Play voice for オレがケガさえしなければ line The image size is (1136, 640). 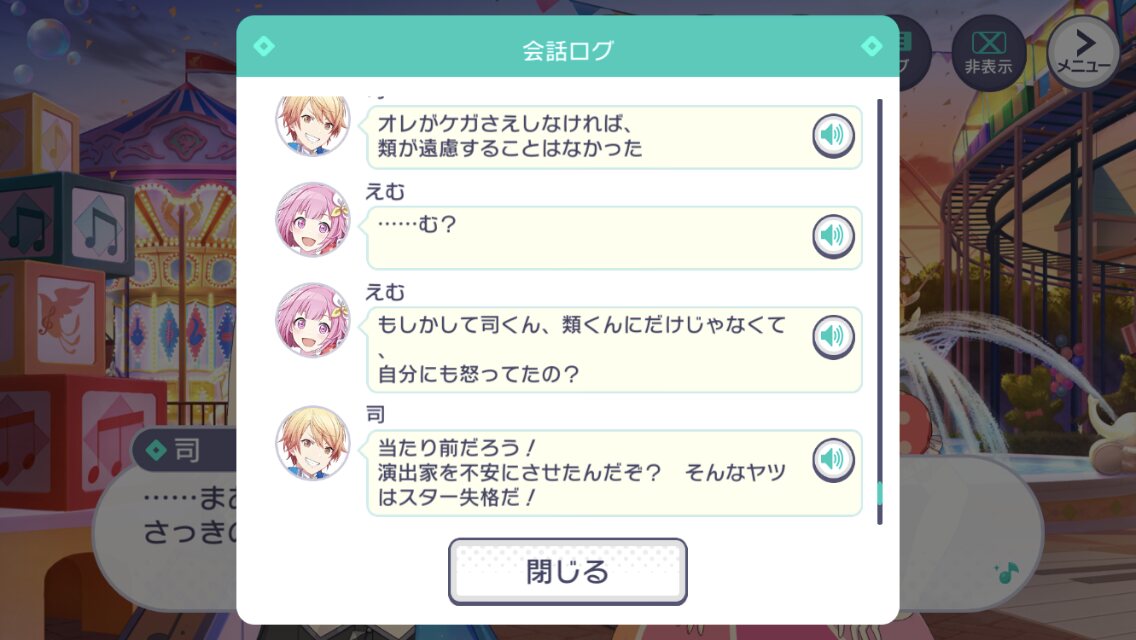pyautogui.click(x=832, y=136)
